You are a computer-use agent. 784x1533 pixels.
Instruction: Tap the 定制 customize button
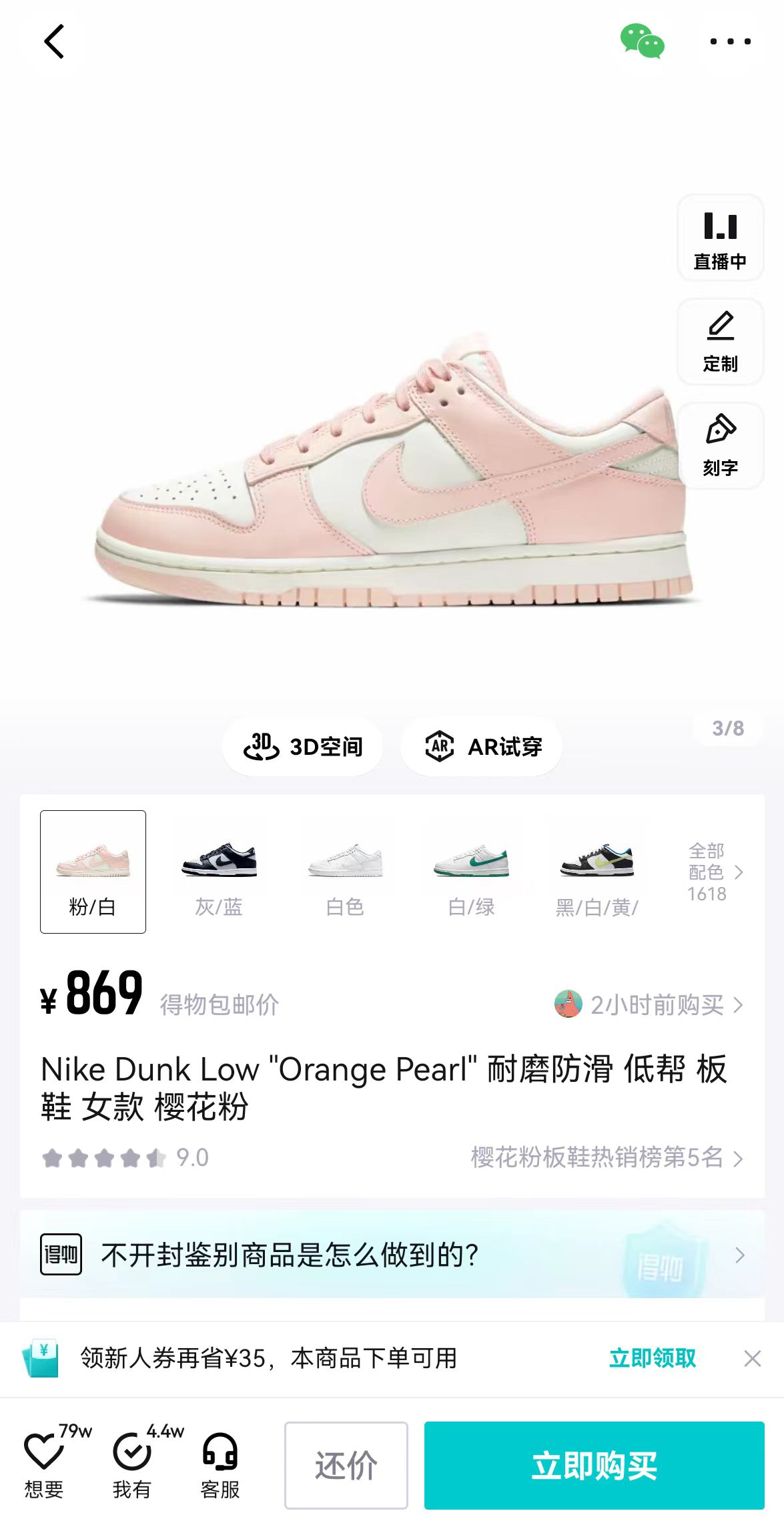720,342
